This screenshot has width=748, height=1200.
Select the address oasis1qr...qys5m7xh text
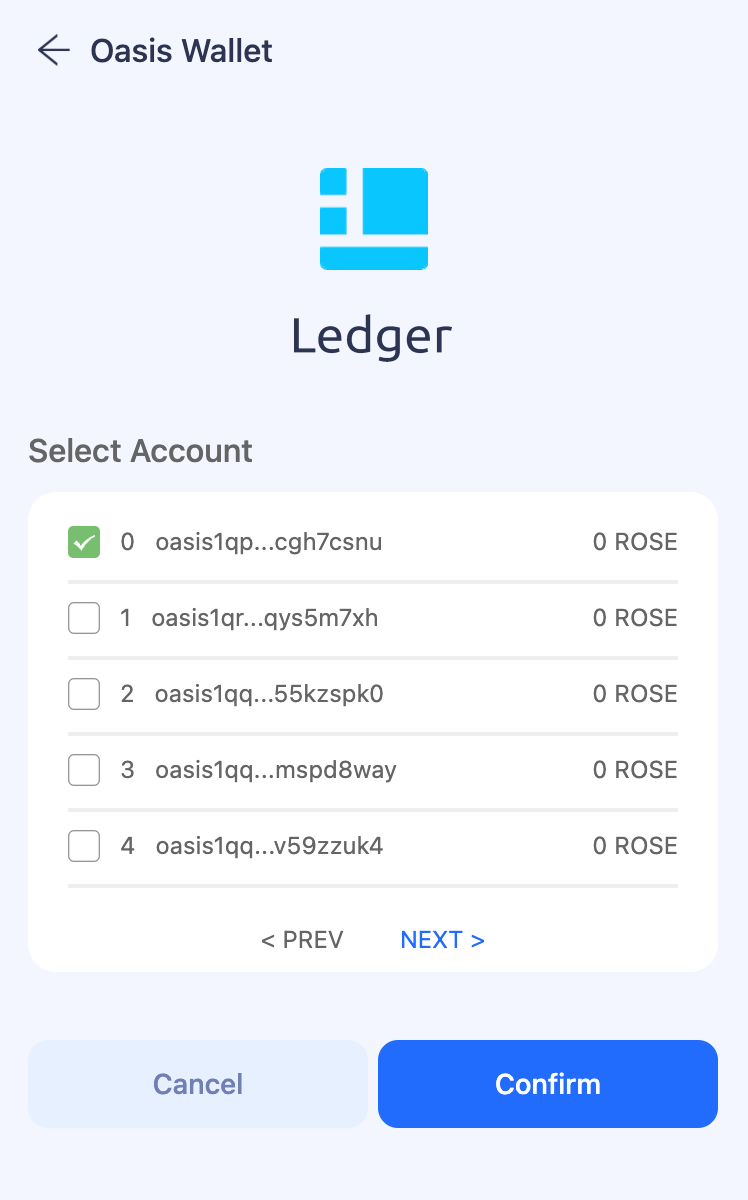[x=268, y=617]
